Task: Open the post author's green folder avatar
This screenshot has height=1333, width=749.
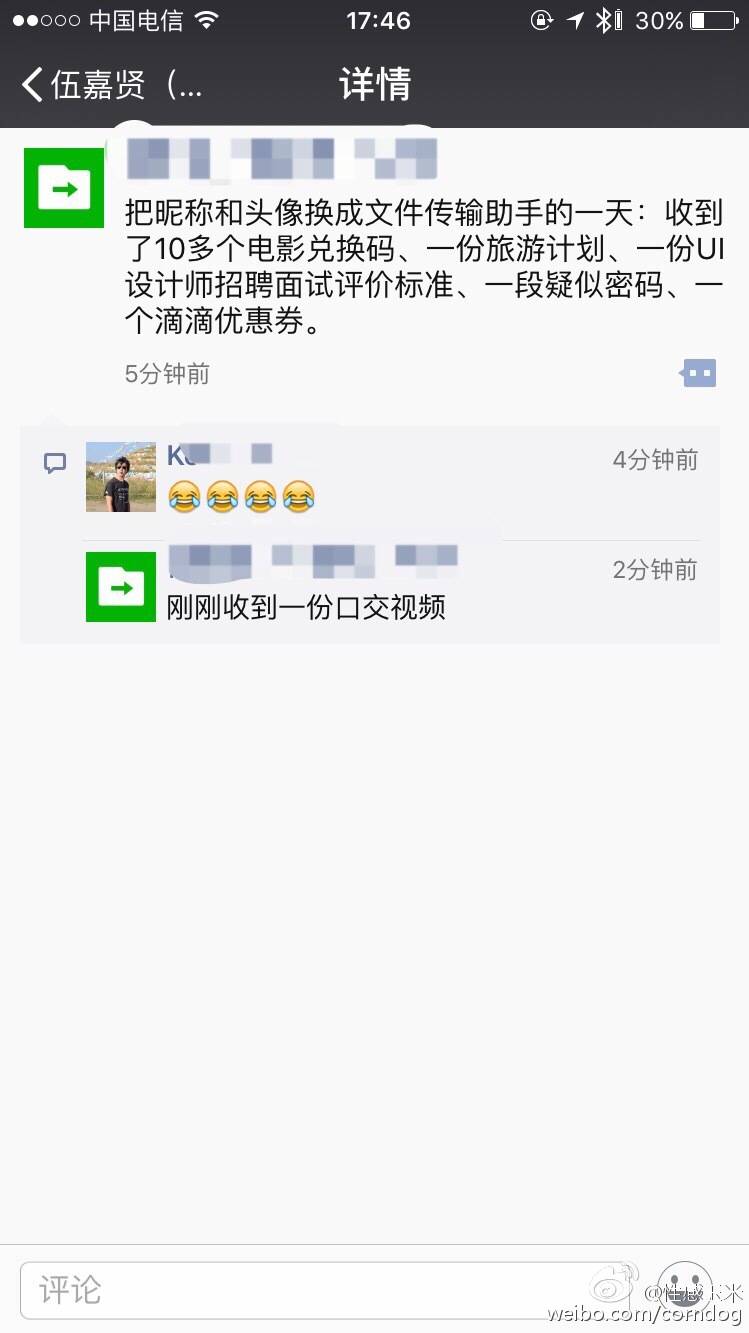Action: click(64, 188)
